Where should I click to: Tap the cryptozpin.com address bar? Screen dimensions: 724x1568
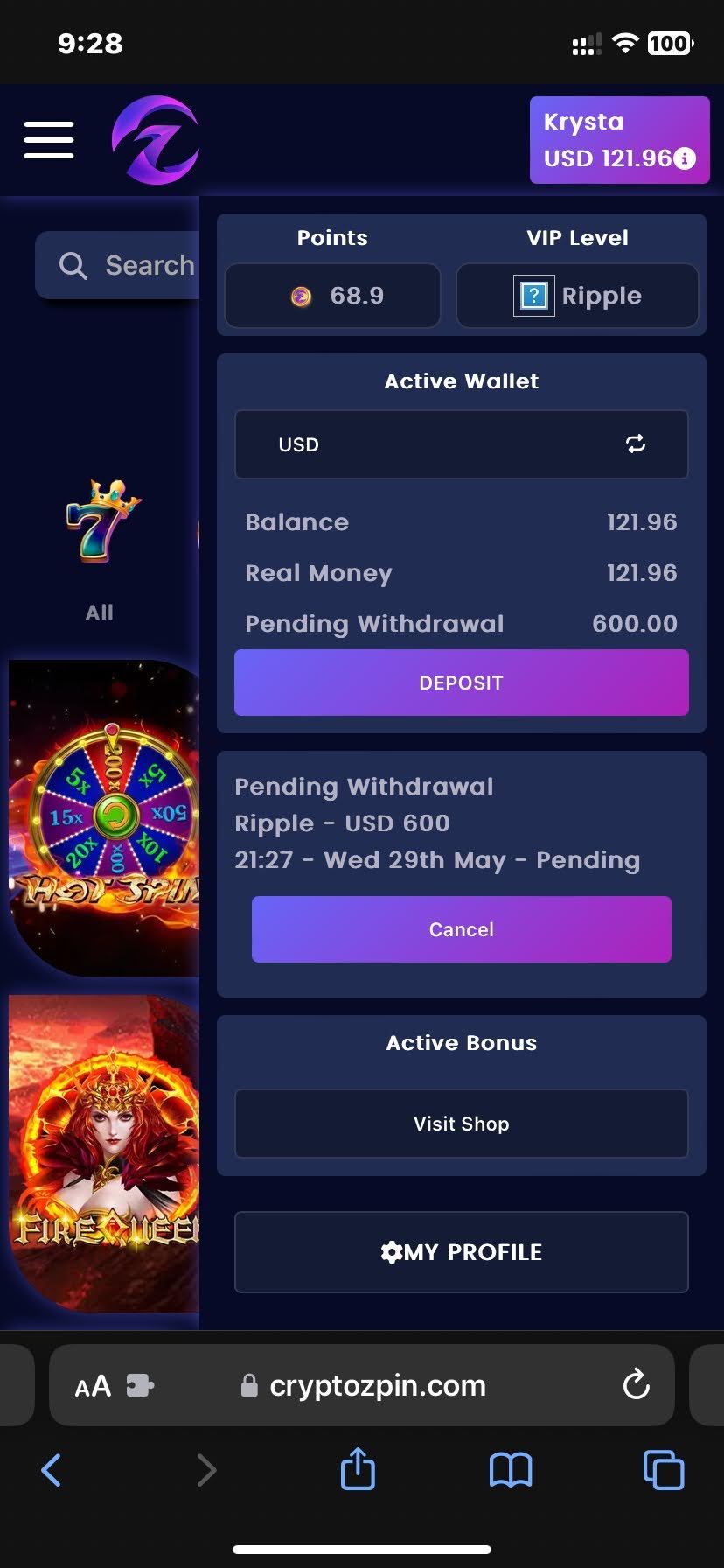point(376,1386)
